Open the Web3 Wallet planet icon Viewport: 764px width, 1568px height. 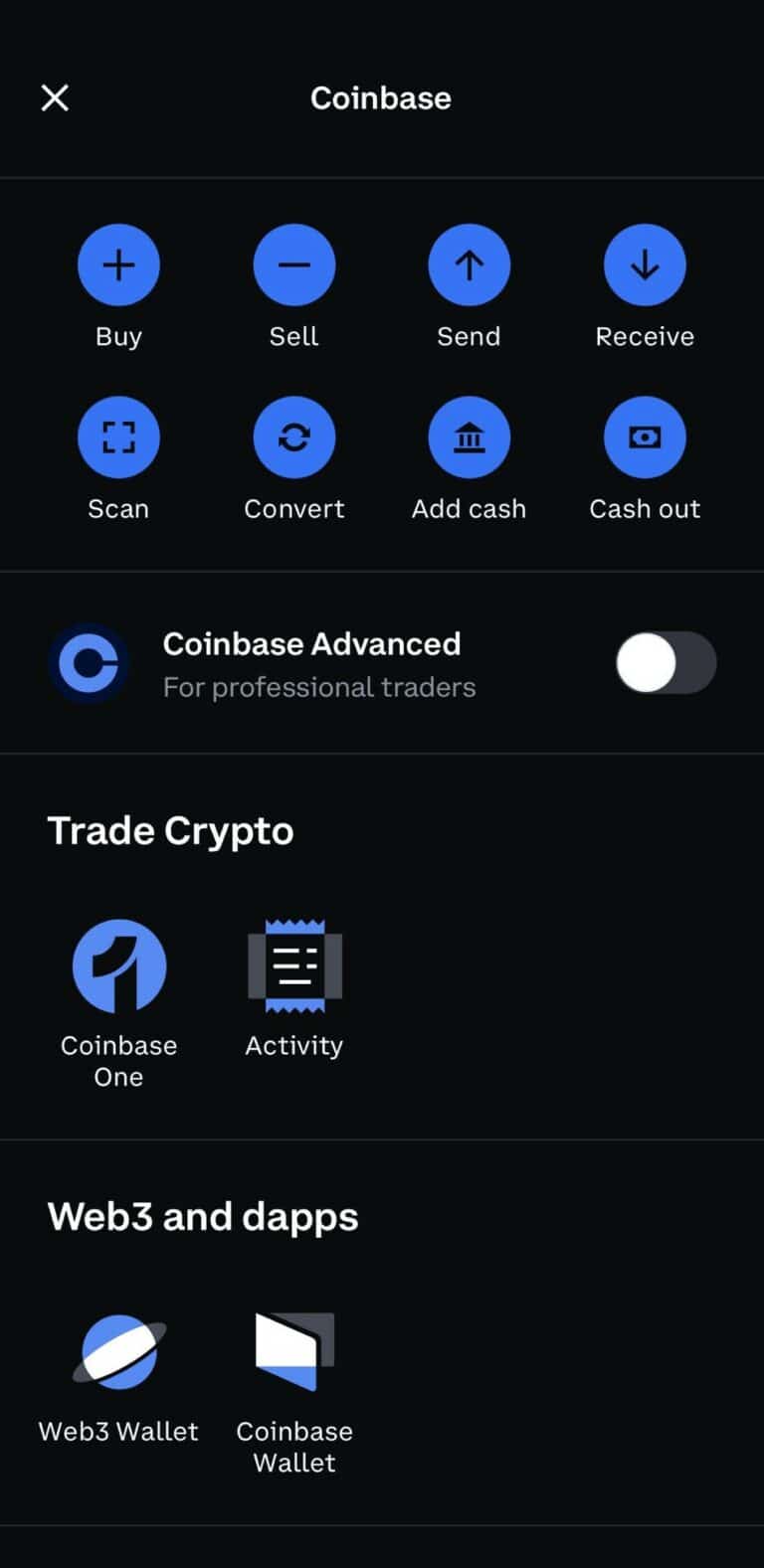click(x=117, y=1350)
